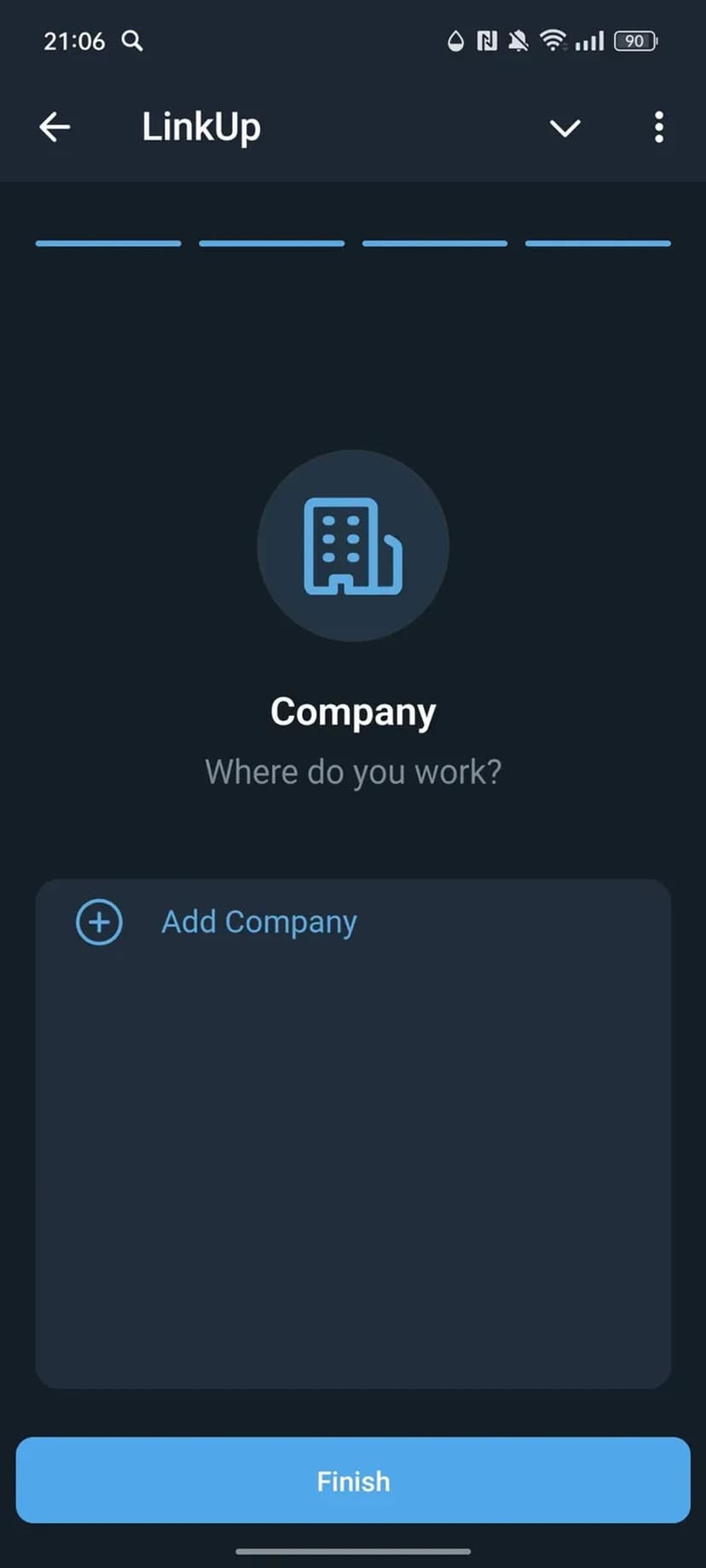Image resolution: width=706 pixels, height=1568 pixels.
Task: Add a company to your profile
Action: [x=217, y=922]
